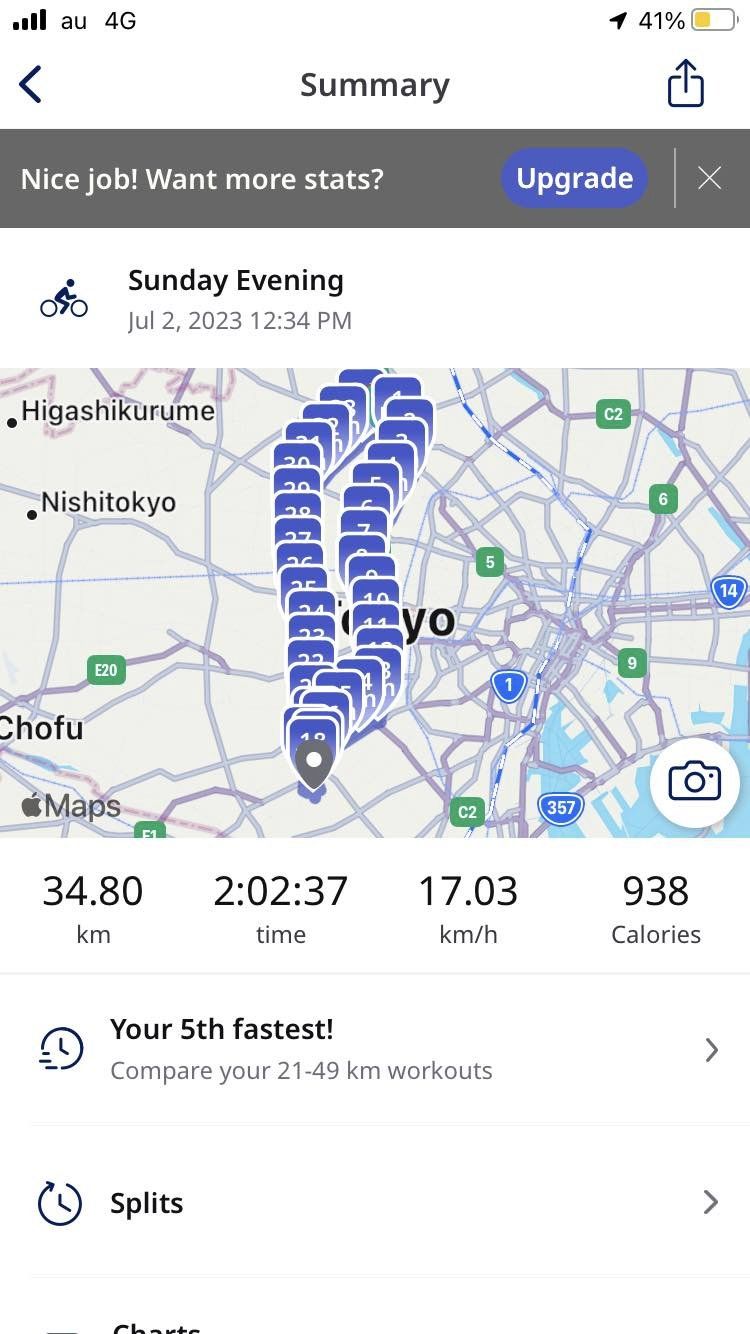Tap the Upgrade button
Image resolution: width=750 pixels, height=1334 pixels.
coord(574,179)
